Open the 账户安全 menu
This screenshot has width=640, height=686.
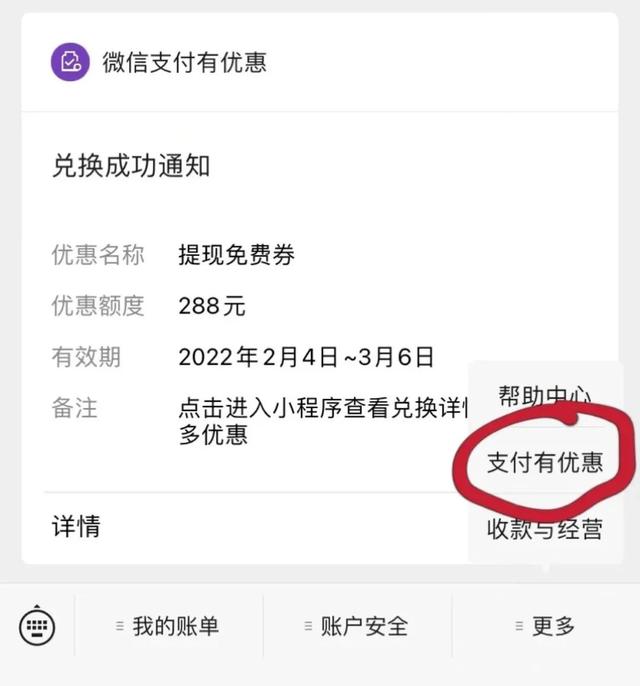[x=357, y=627]
